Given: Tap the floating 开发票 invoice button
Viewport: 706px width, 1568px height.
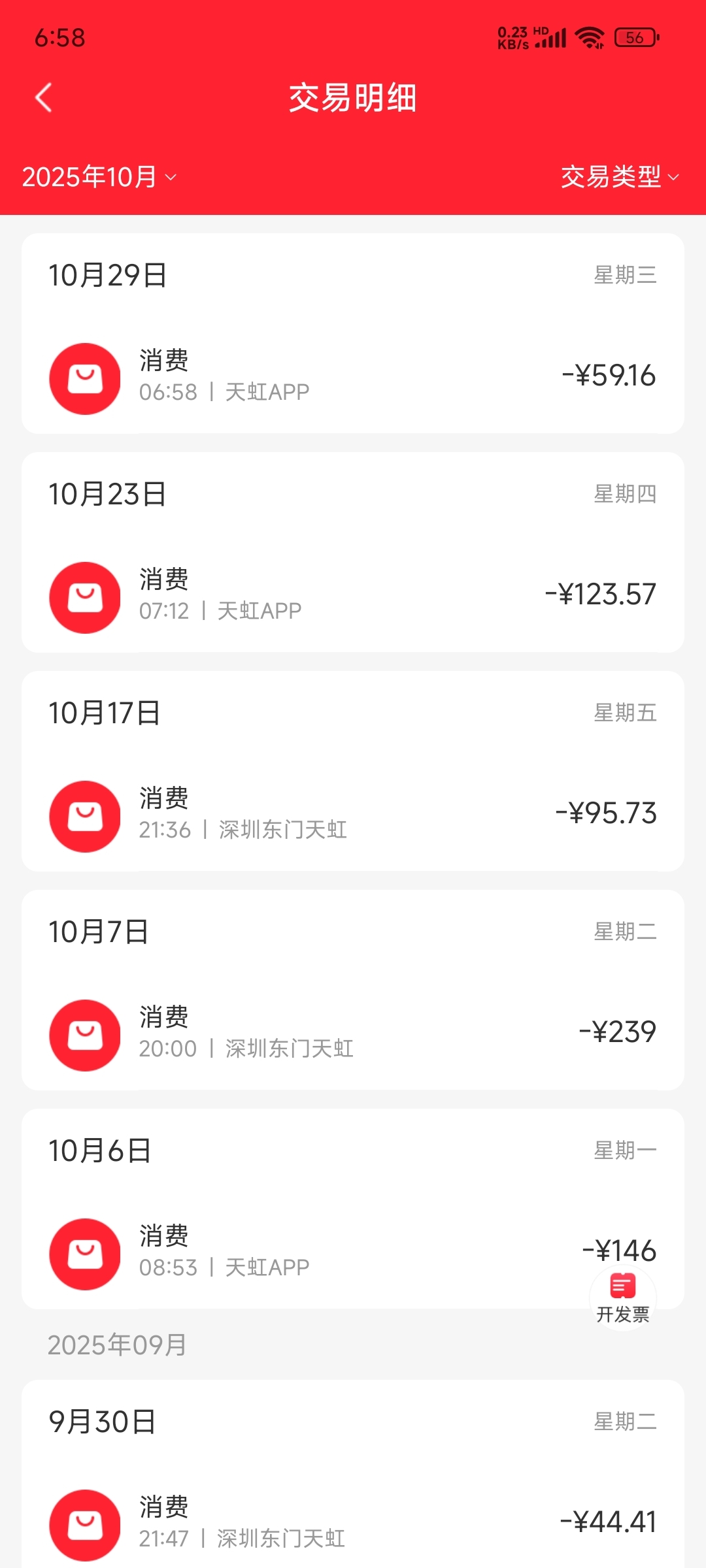Looking at the screenshot, I should click(x=622, y=1298).
